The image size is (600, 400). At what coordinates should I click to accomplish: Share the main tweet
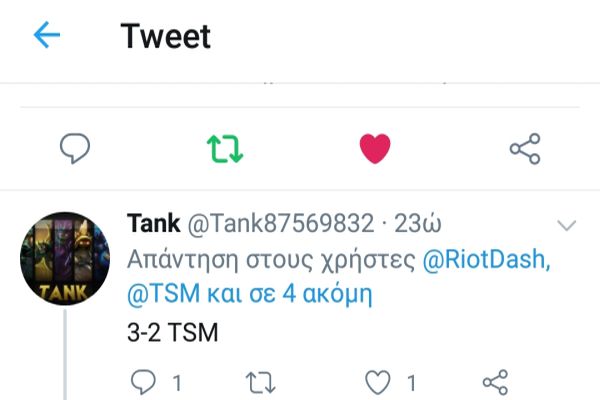point(525,150)
